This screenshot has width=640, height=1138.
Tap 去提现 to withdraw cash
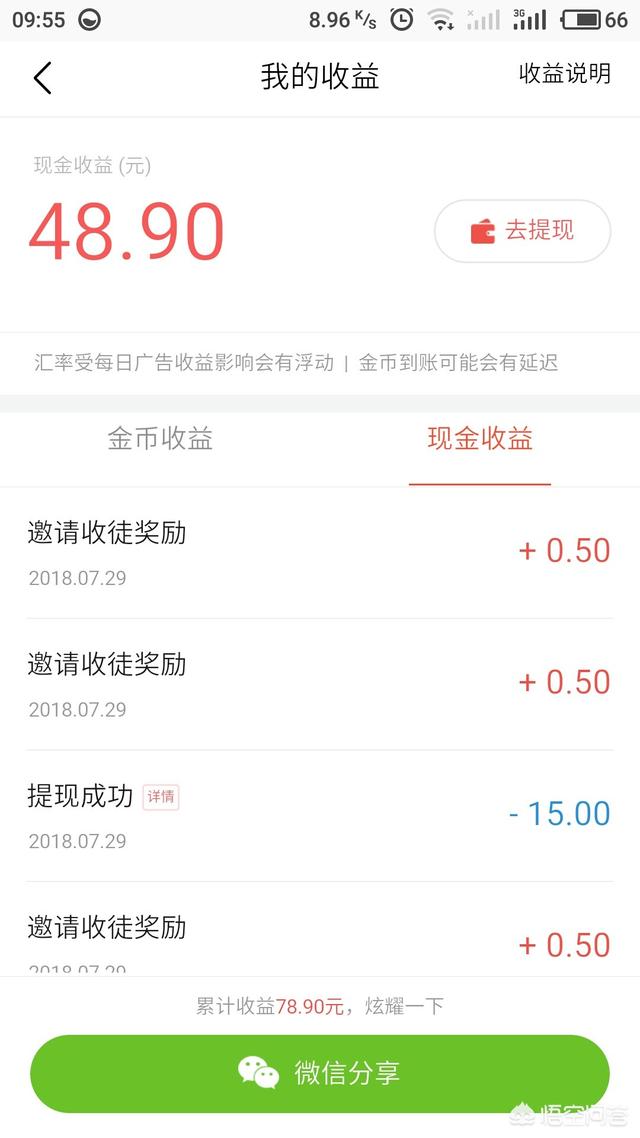click(x=522, y=231)
